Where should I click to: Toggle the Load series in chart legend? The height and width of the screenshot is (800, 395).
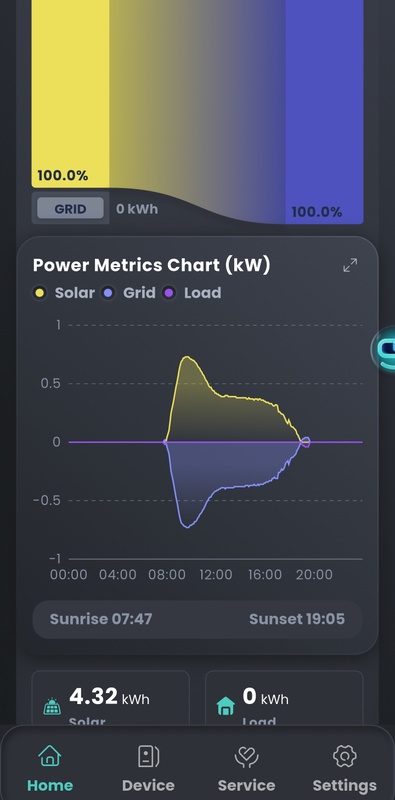click(x=191, y=293)
